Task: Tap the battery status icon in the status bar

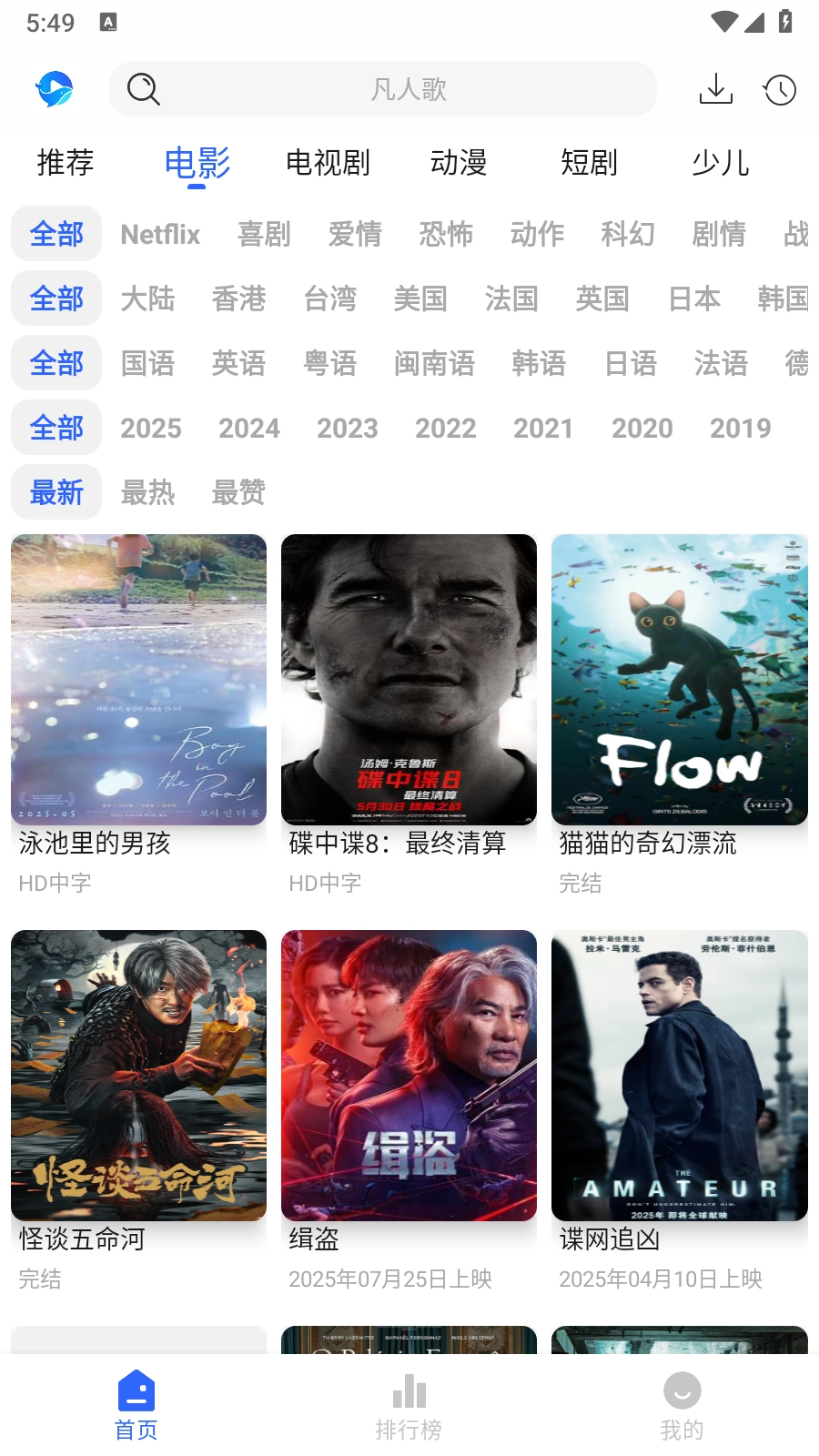Action: [784, 23]
